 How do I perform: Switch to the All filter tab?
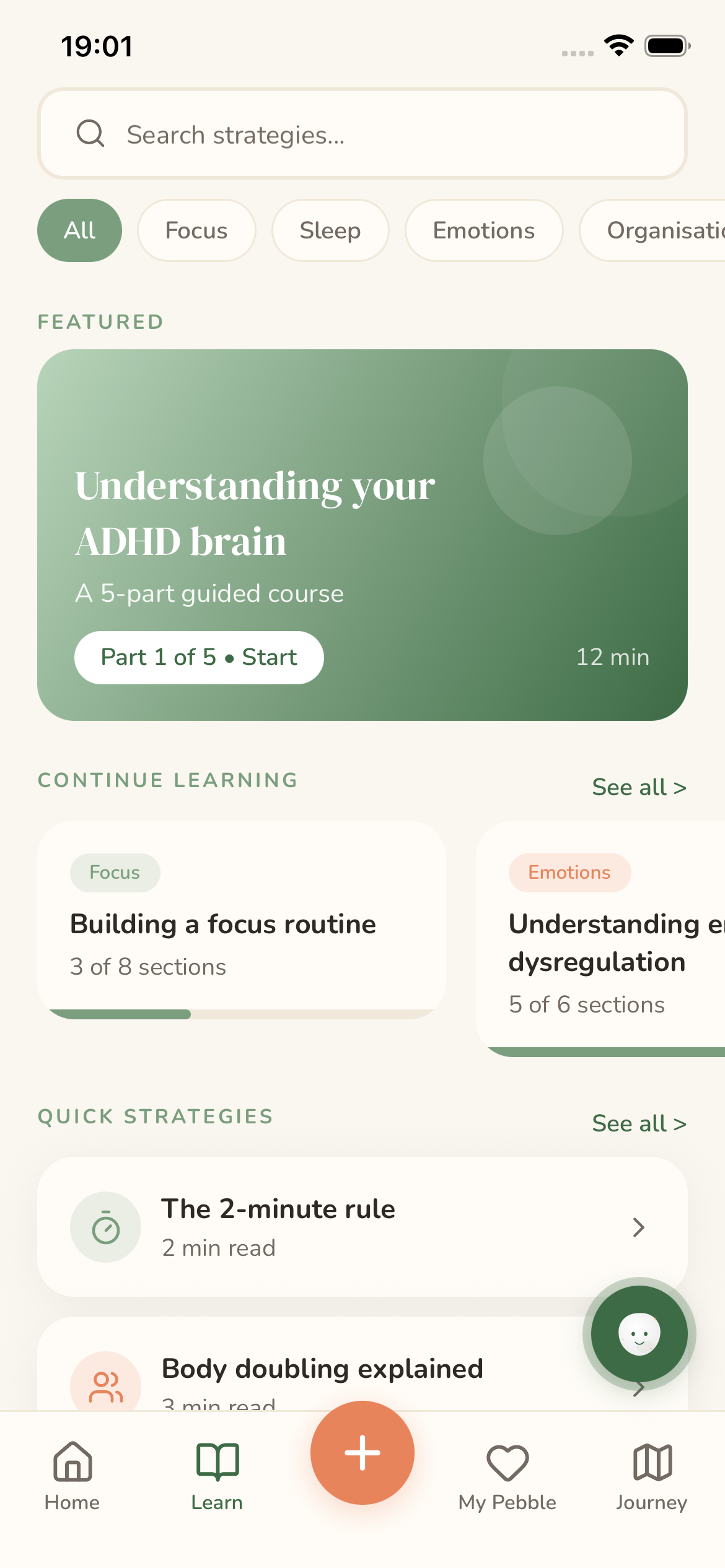[79, 230]
